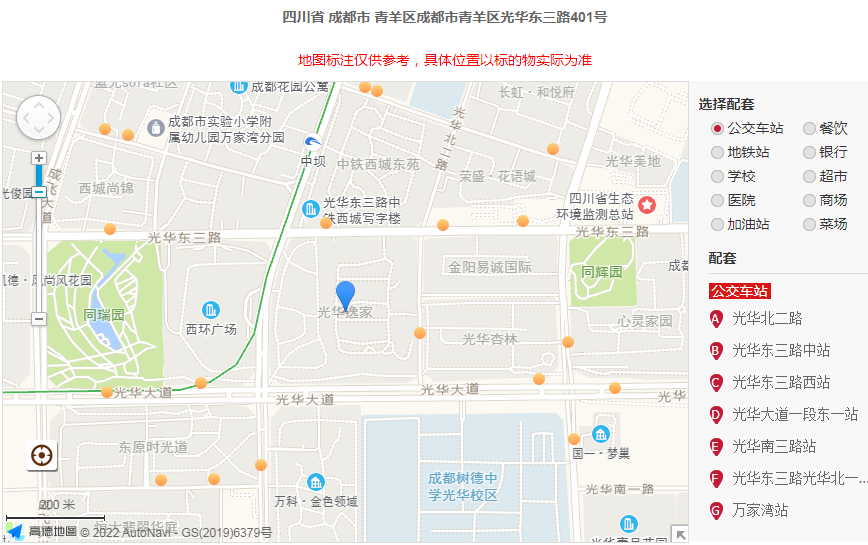Open bus stop 万家湾站
The width and height of the screenshot is (868, 545).
click(x=760, y=511)
